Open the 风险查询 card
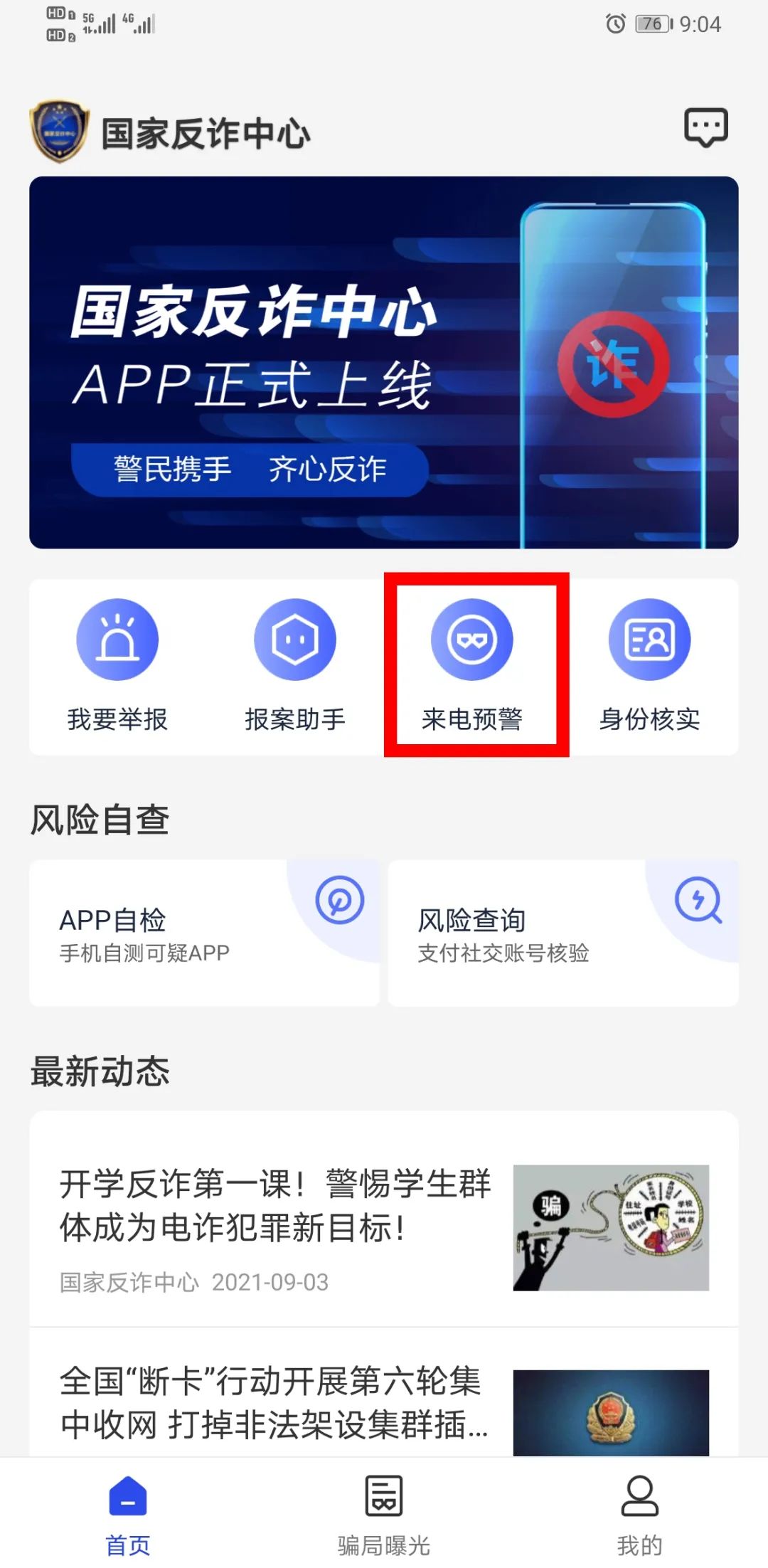This screenshot has height=1568, width=768. 562,933
